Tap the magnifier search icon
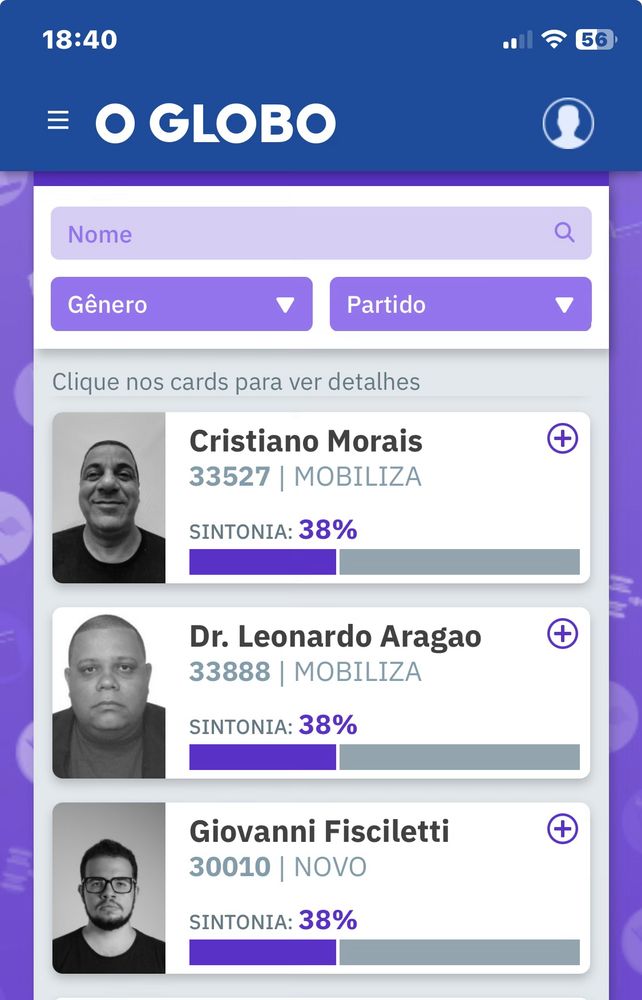642x1000 pixels. click(x=565, y=233)
